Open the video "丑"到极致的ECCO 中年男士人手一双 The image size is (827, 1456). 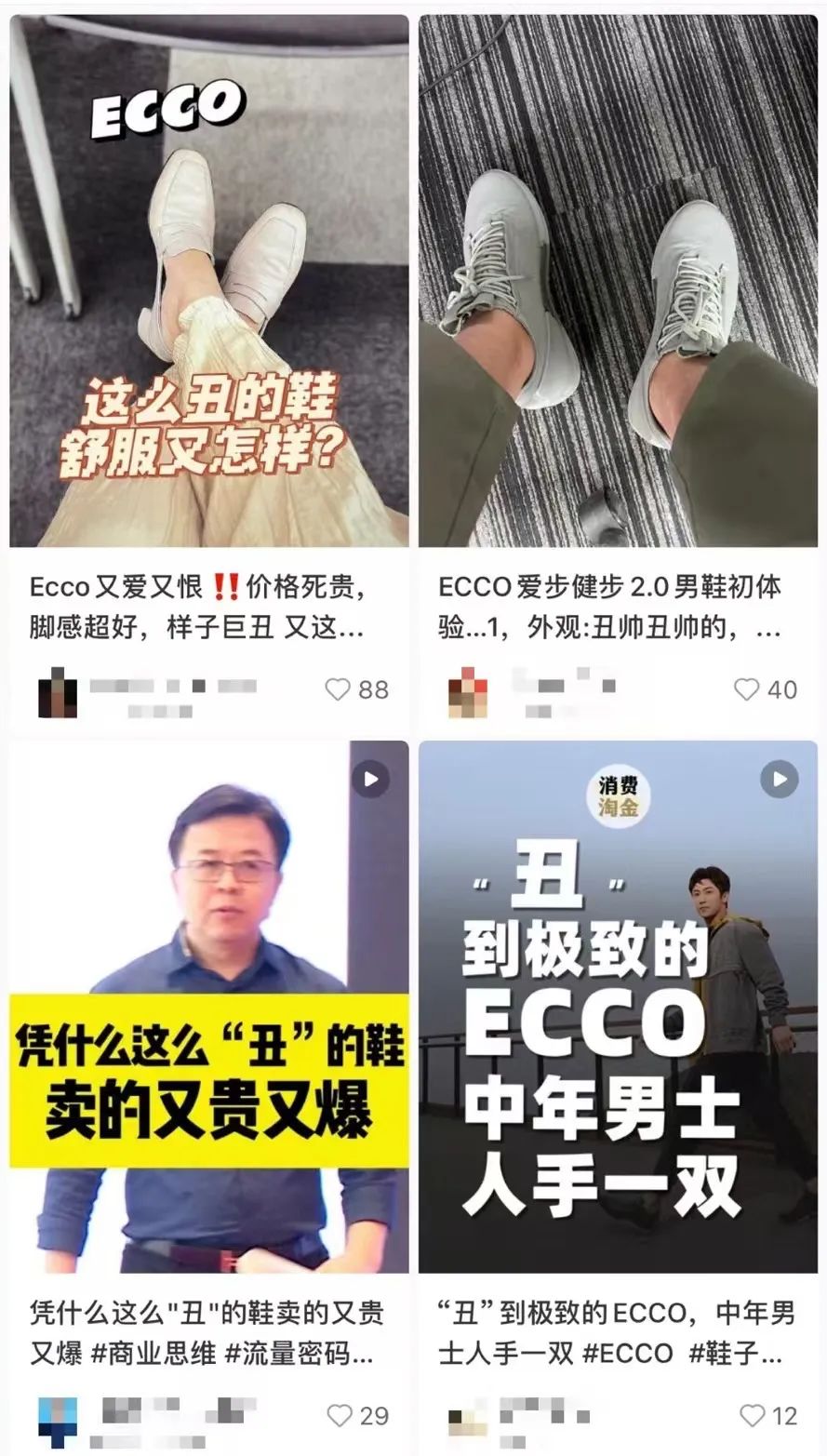coord(618,1007)
